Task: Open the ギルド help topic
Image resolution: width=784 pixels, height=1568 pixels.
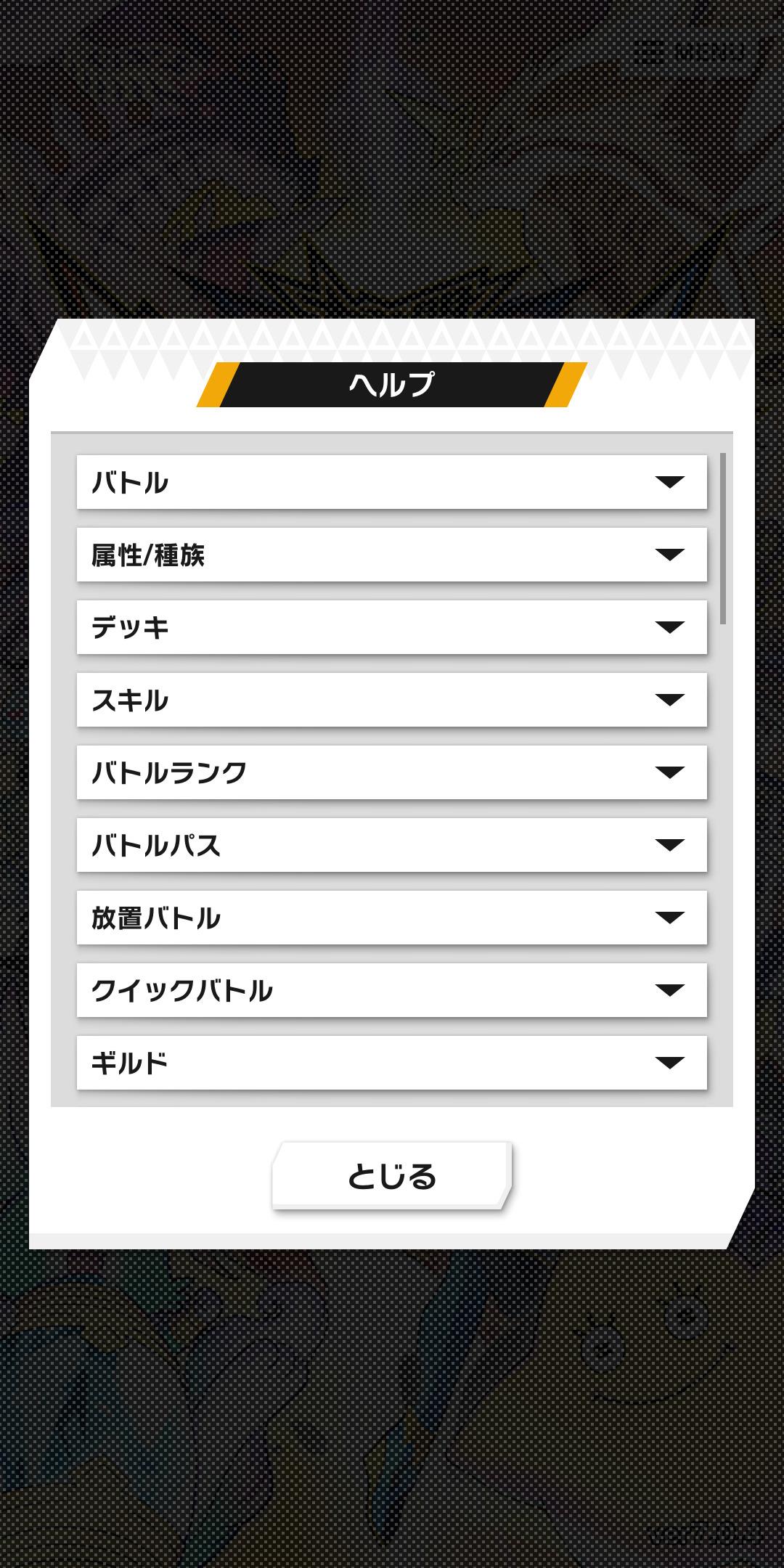Action: [392, 1063]
